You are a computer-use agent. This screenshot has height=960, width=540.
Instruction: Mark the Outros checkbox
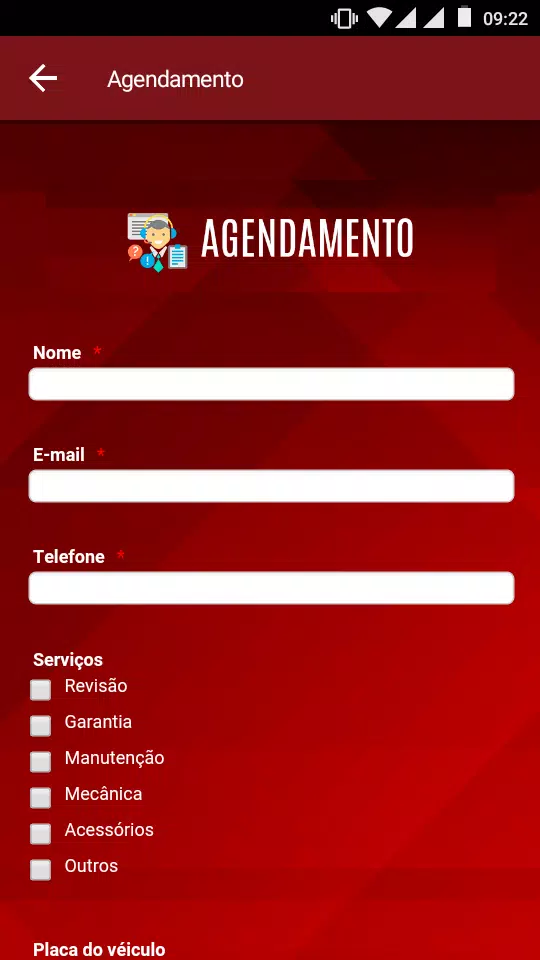point(40,869)
